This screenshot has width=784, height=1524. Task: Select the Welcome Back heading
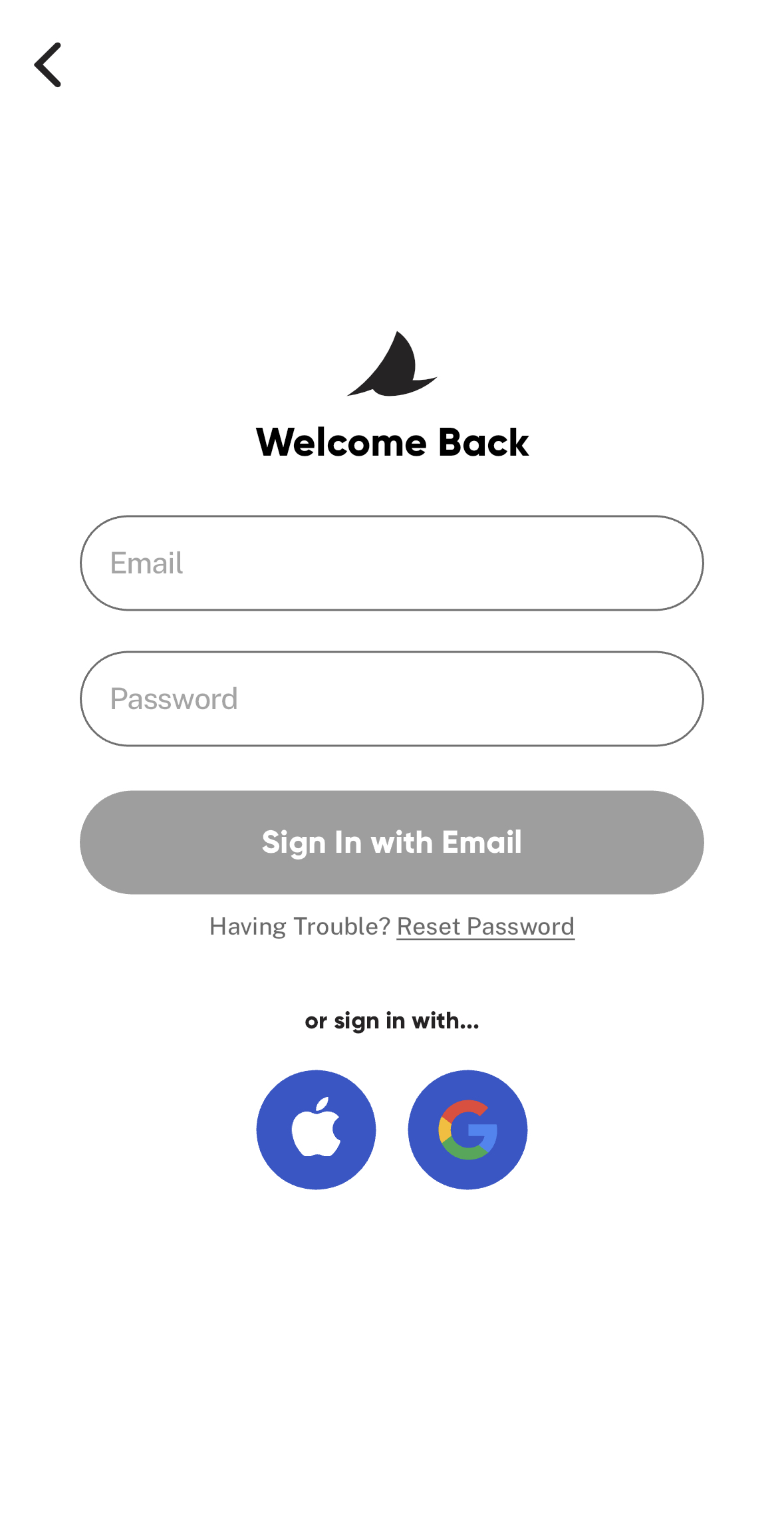point(392,442)
